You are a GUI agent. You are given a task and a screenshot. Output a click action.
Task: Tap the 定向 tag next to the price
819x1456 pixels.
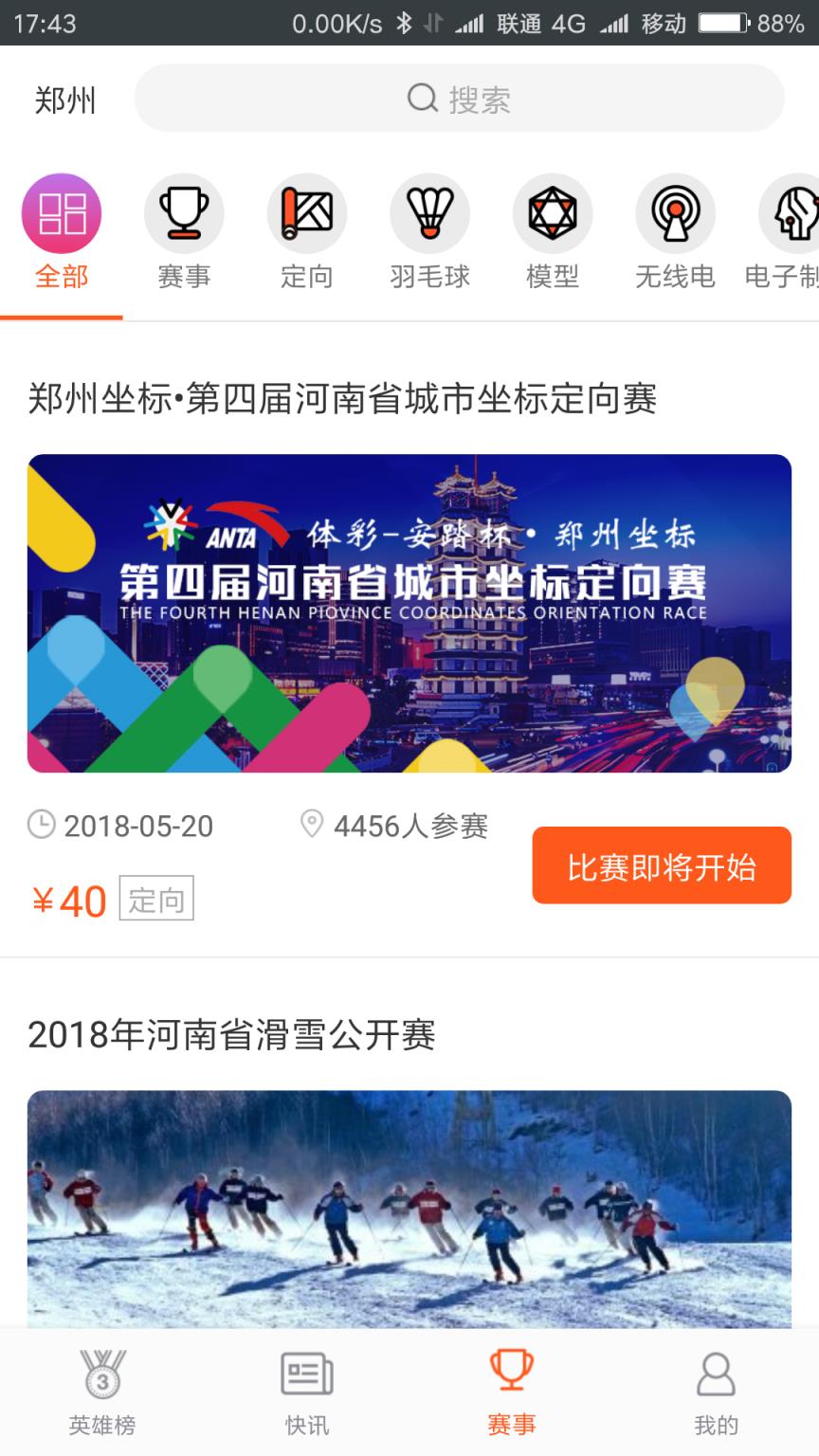tap(157, 900)
